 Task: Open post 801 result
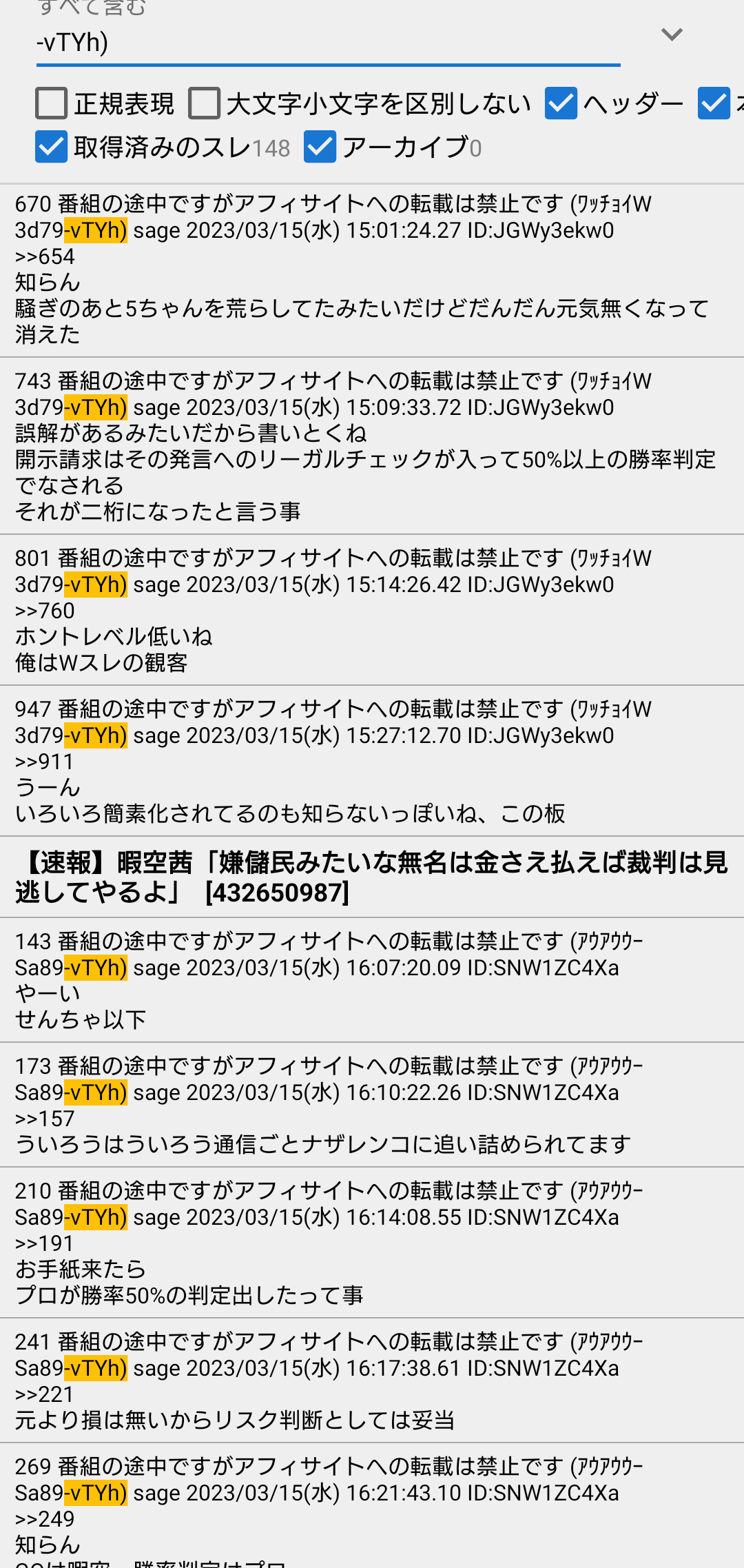(372, 610)
